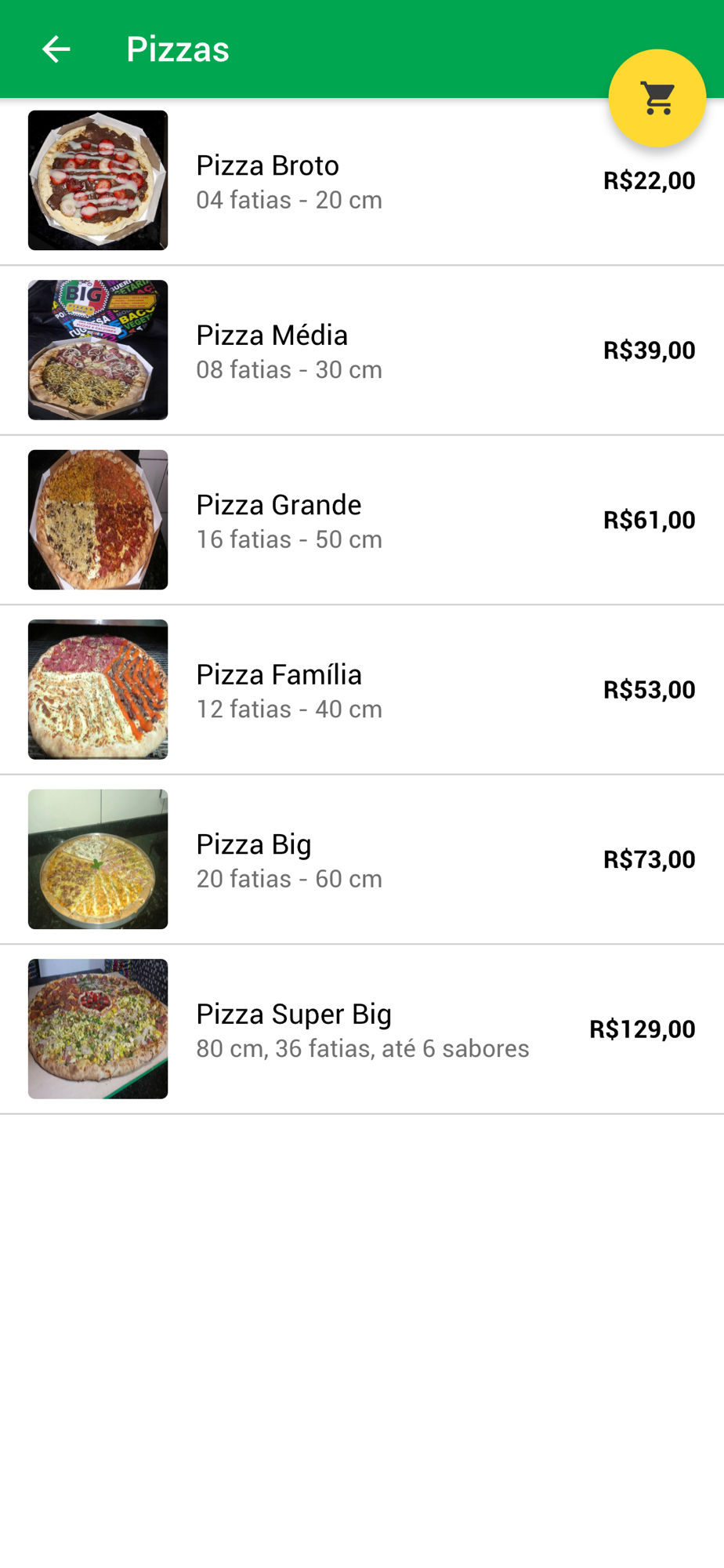Choose Pizza Grande with 16 fatias
This screenshot has width=724, height=1568.
click(x=362, y=520)
